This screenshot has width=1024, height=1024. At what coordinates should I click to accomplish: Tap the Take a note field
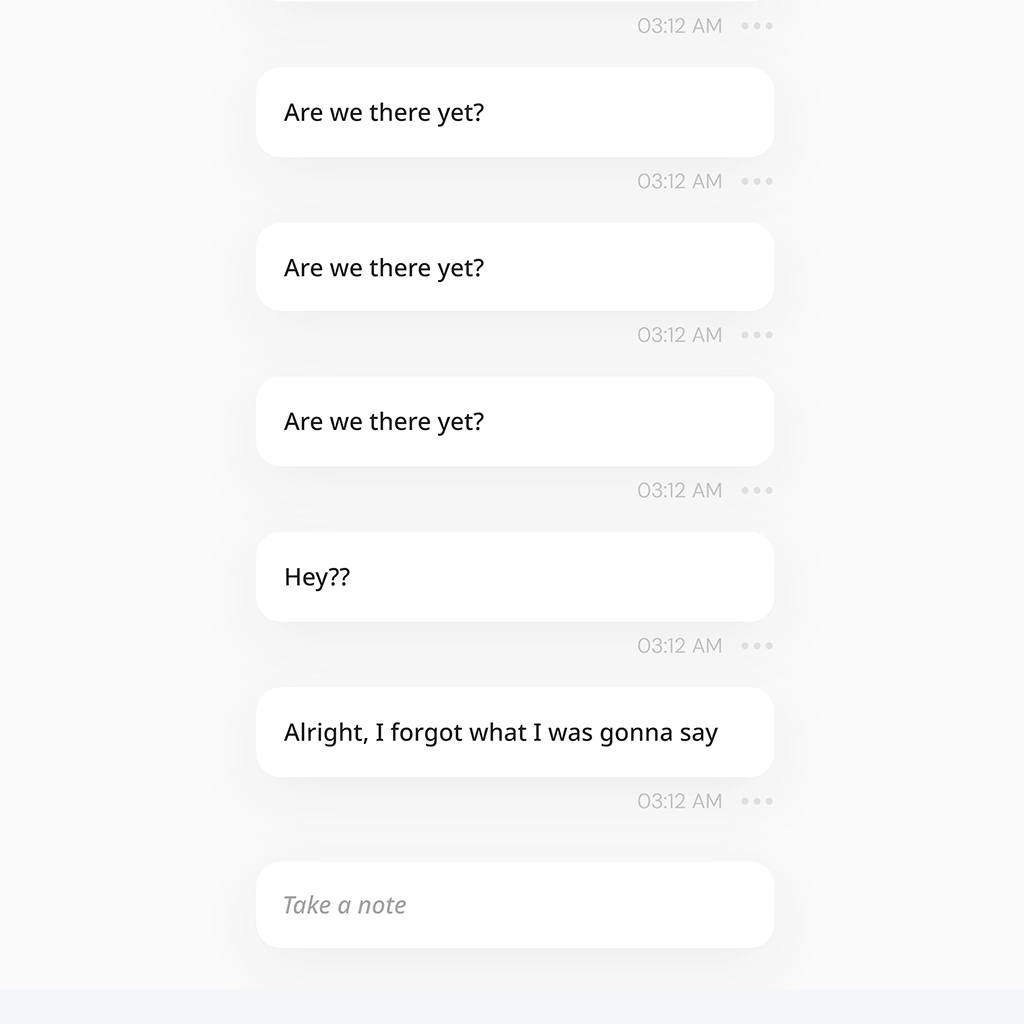pos(514,905)
